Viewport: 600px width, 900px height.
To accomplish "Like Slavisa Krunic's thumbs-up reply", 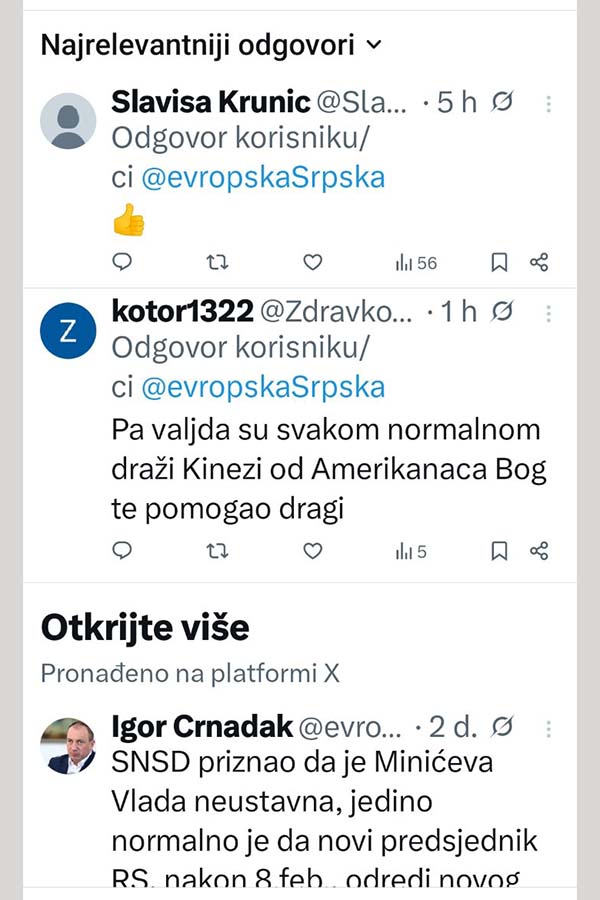I will 313,262.
